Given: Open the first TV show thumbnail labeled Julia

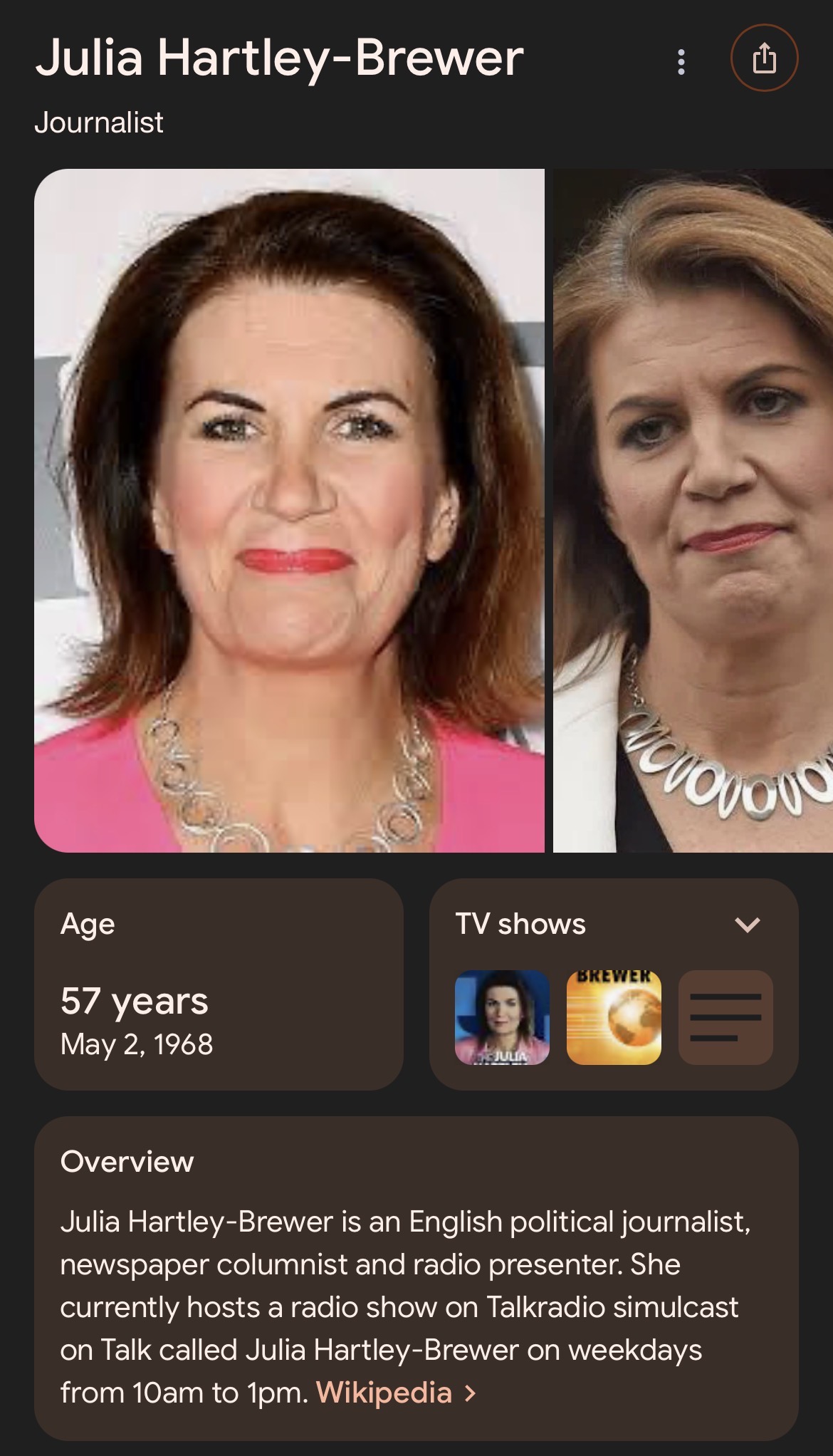Looking at the screenshot, I should [502, 1017].
